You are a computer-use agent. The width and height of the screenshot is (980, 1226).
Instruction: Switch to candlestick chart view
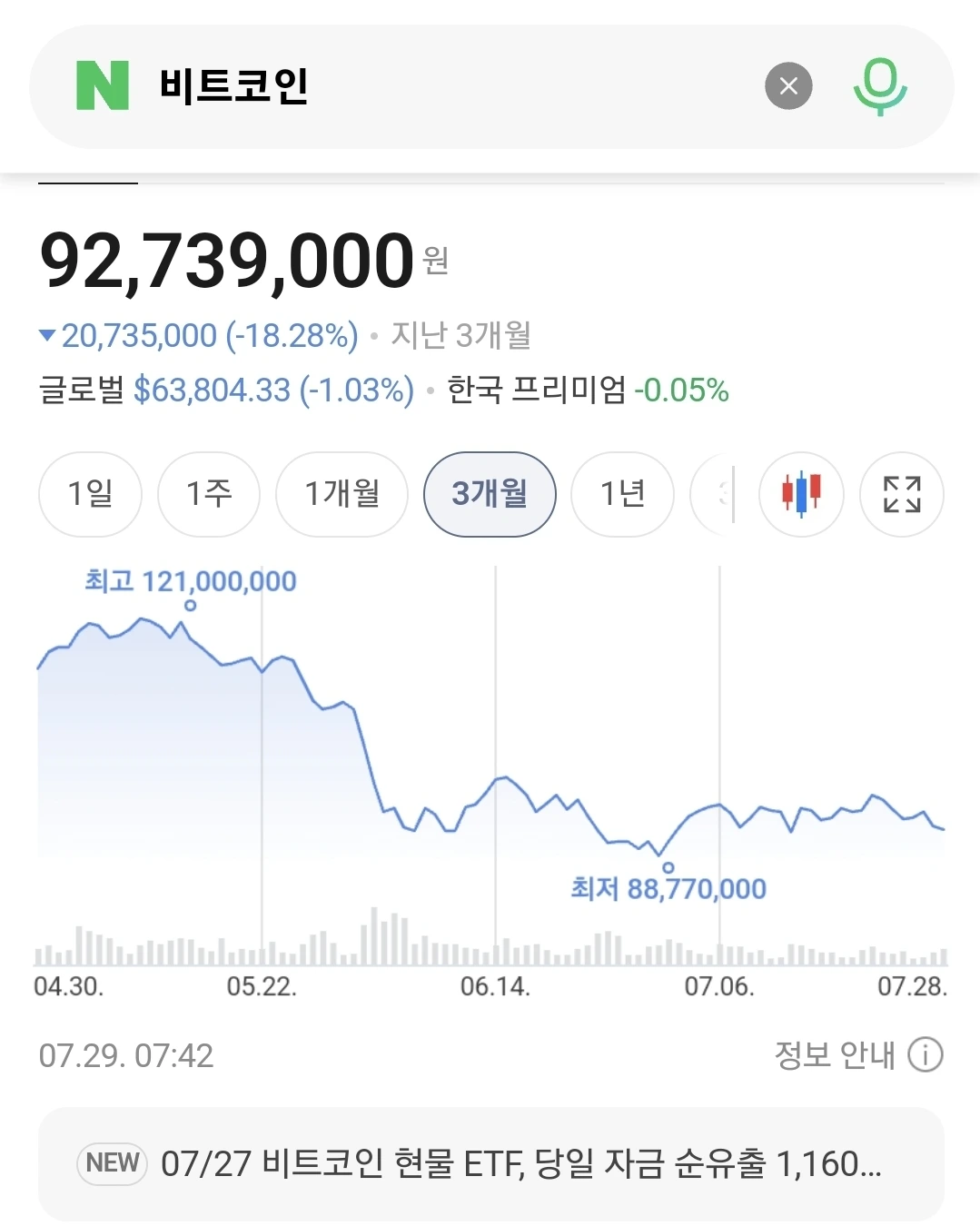pyautogui.click(x=801, y=494)
